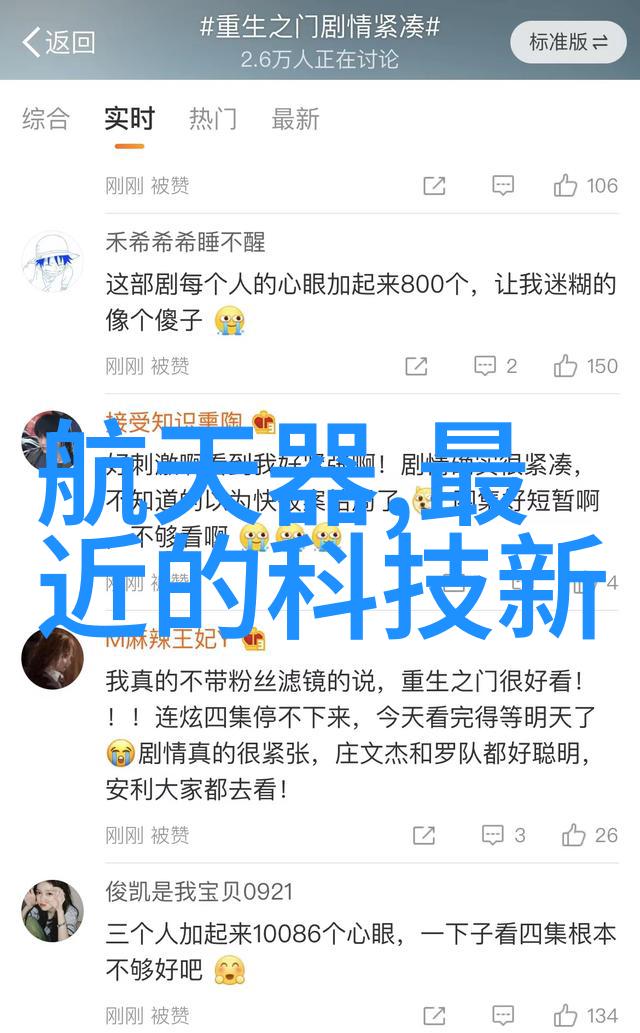Go back using the 返回 button

pos(58,42)
